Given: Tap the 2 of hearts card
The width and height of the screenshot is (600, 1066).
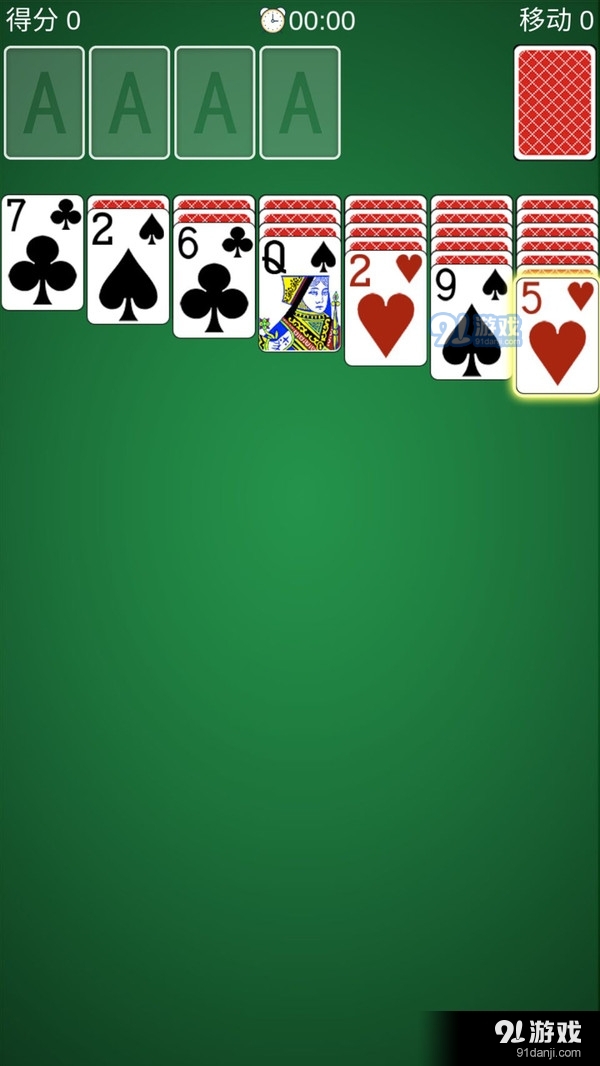Looking at the screenshot, I should [386, 309].
